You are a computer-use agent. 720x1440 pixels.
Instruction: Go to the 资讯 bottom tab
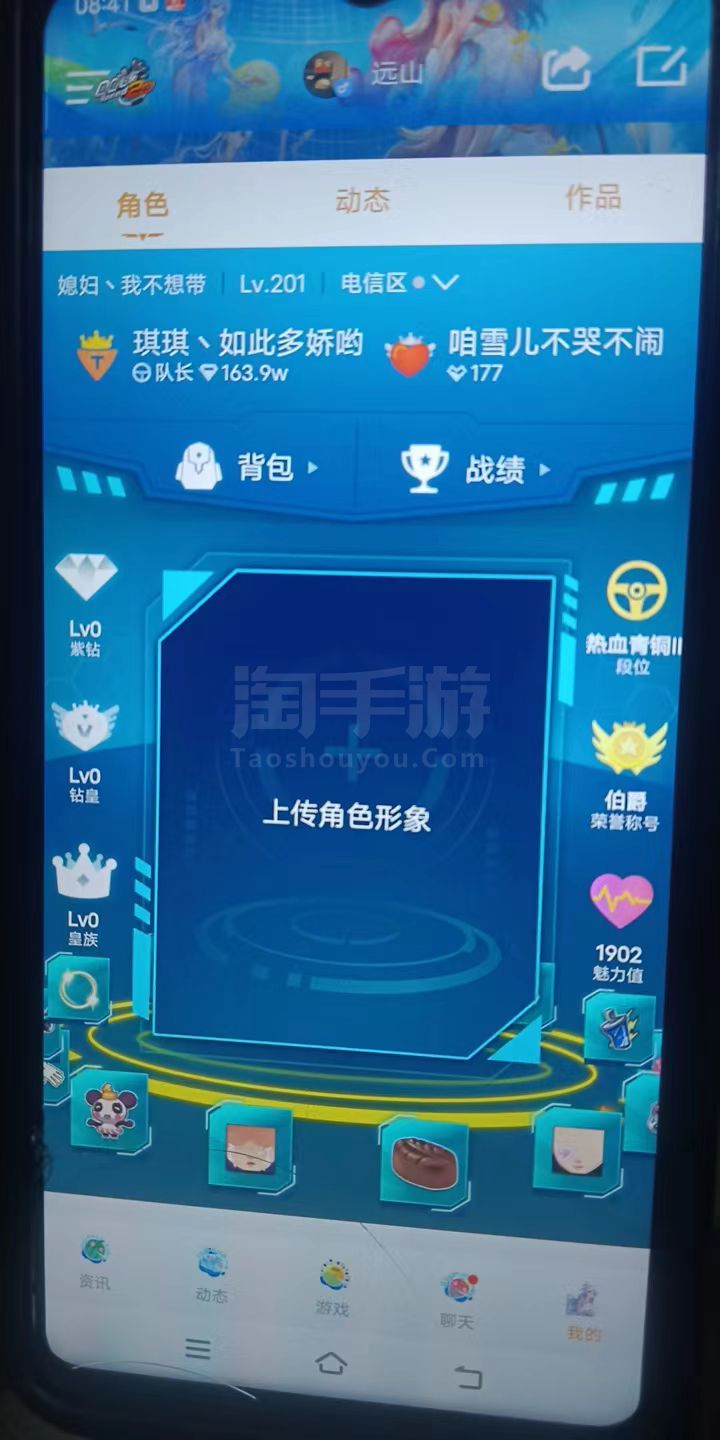click(x=95, y=1263)
